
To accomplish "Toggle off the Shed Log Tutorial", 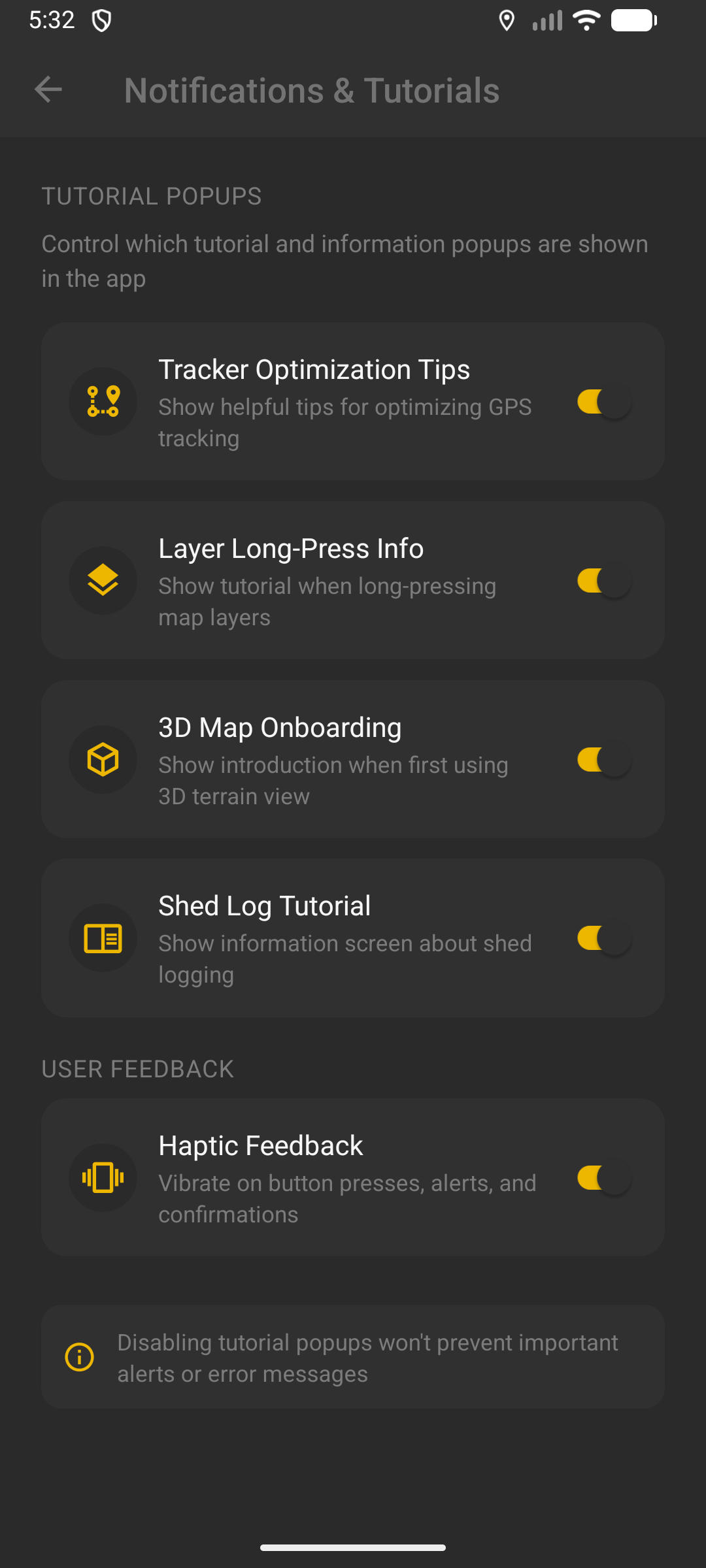I will [x=602, y=938].
